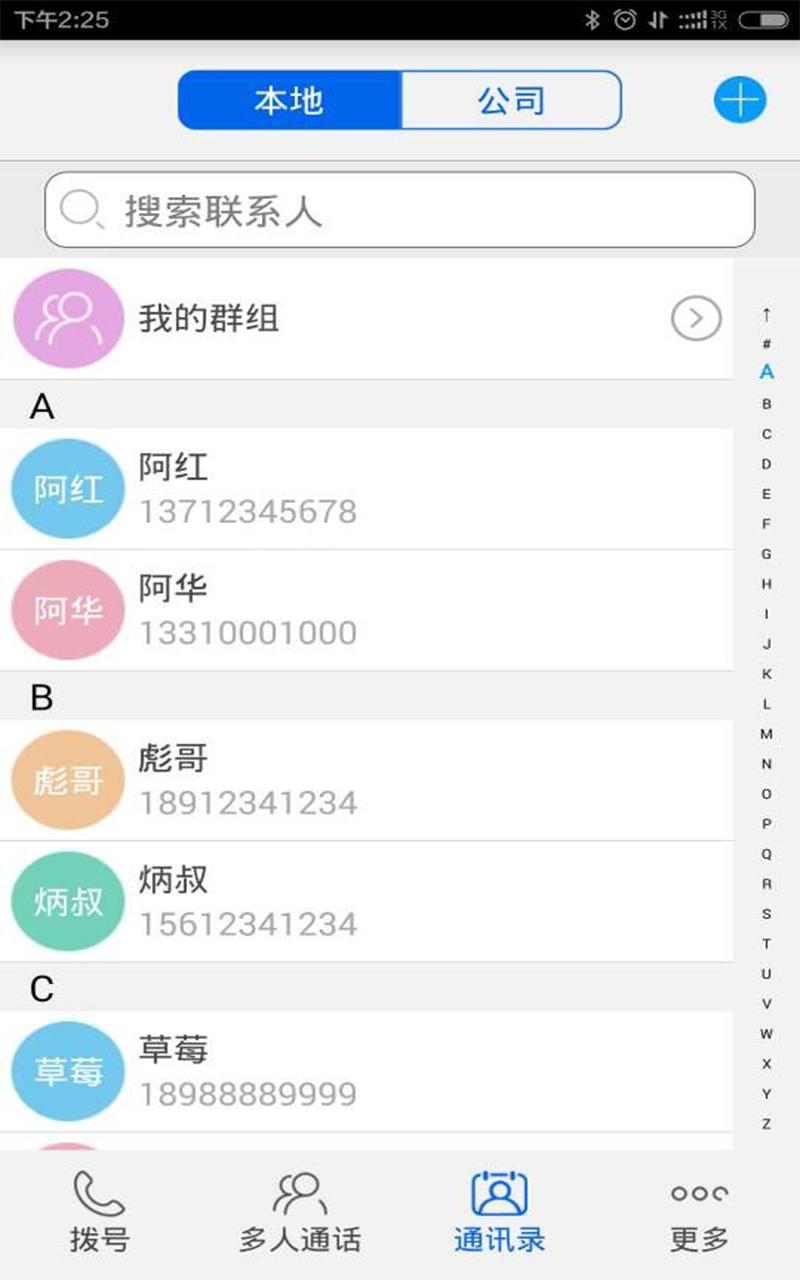Tap 炳叔's green avatar circle
The height and width of the screenshot is (1280, 800).
click(67, 901)
